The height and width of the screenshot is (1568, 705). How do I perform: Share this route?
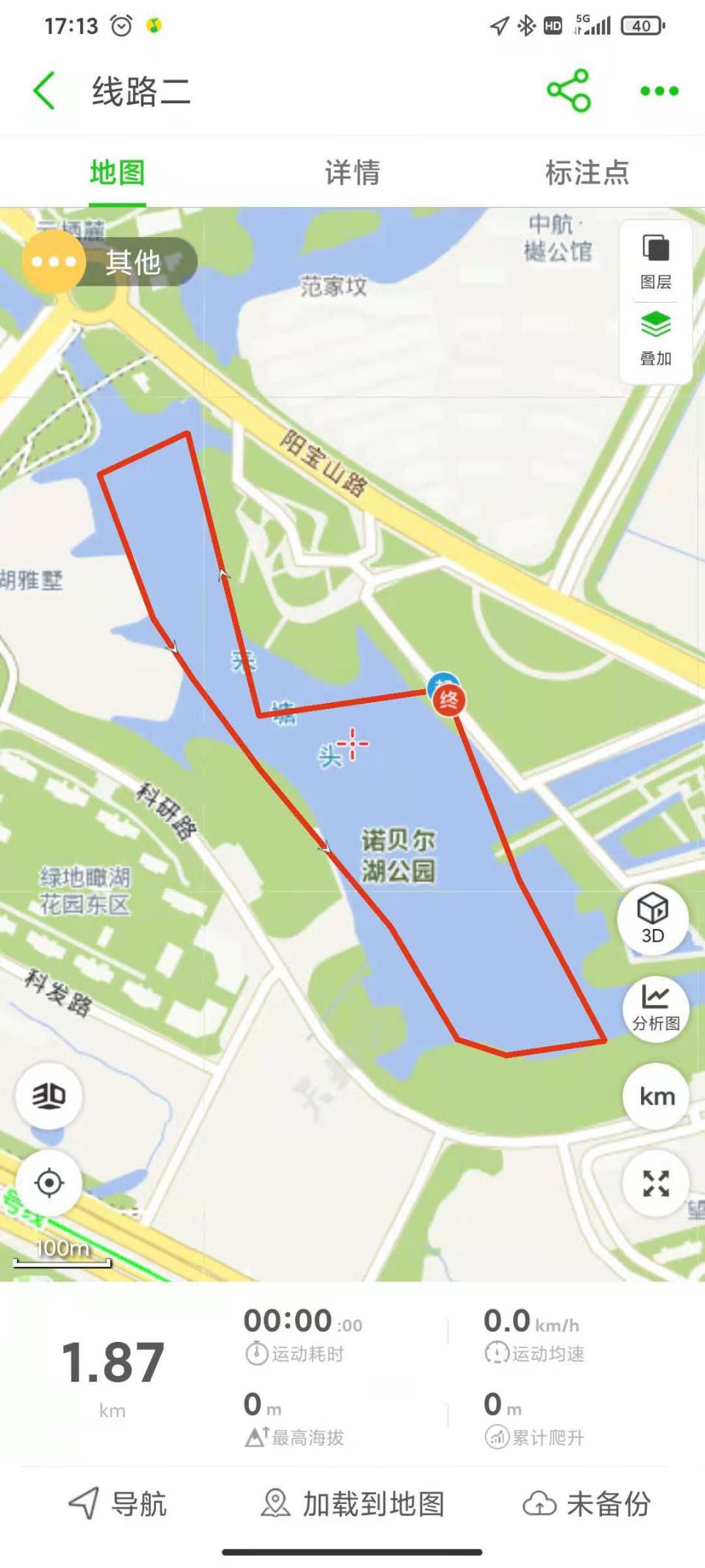click(568, 91)
